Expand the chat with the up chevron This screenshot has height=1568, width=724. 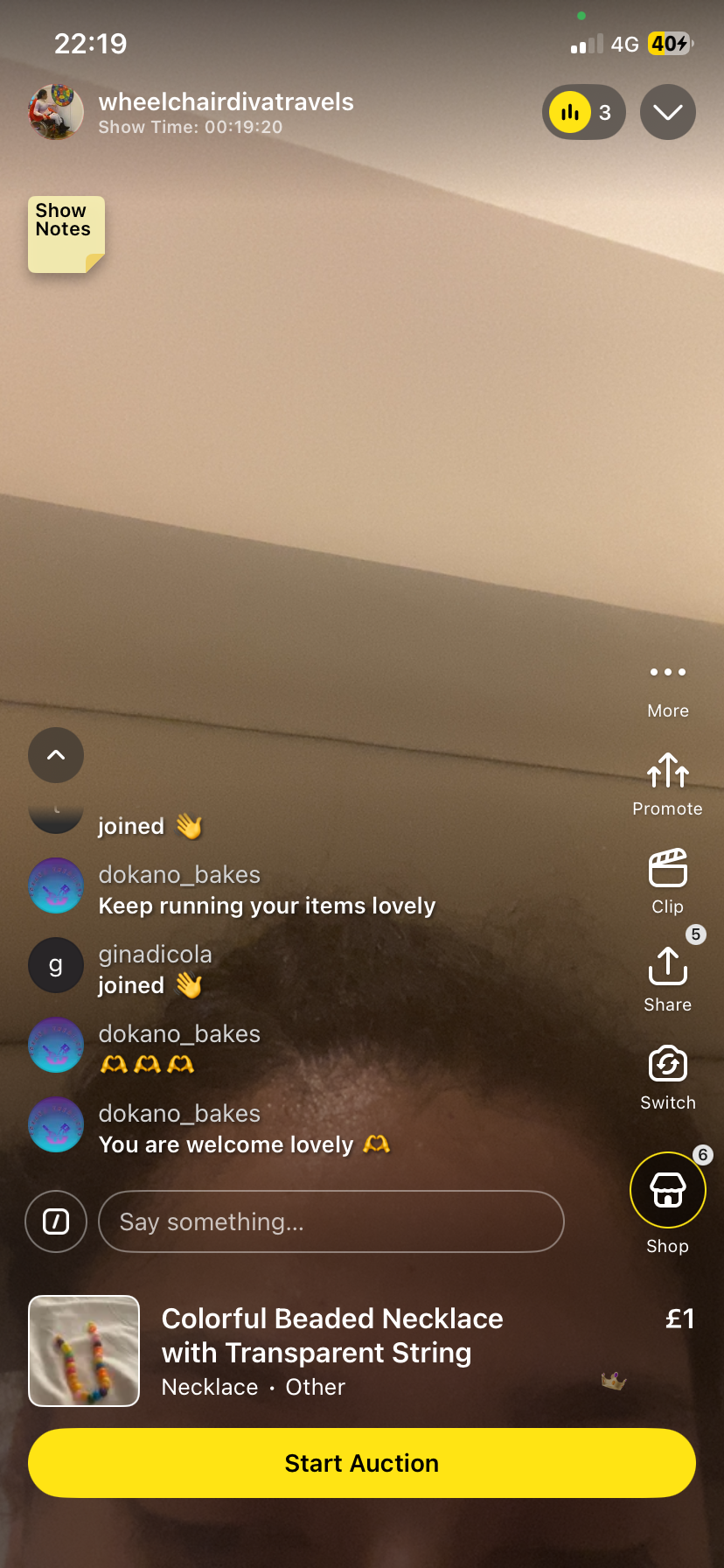pyautogui.click(x=56, y=755)
